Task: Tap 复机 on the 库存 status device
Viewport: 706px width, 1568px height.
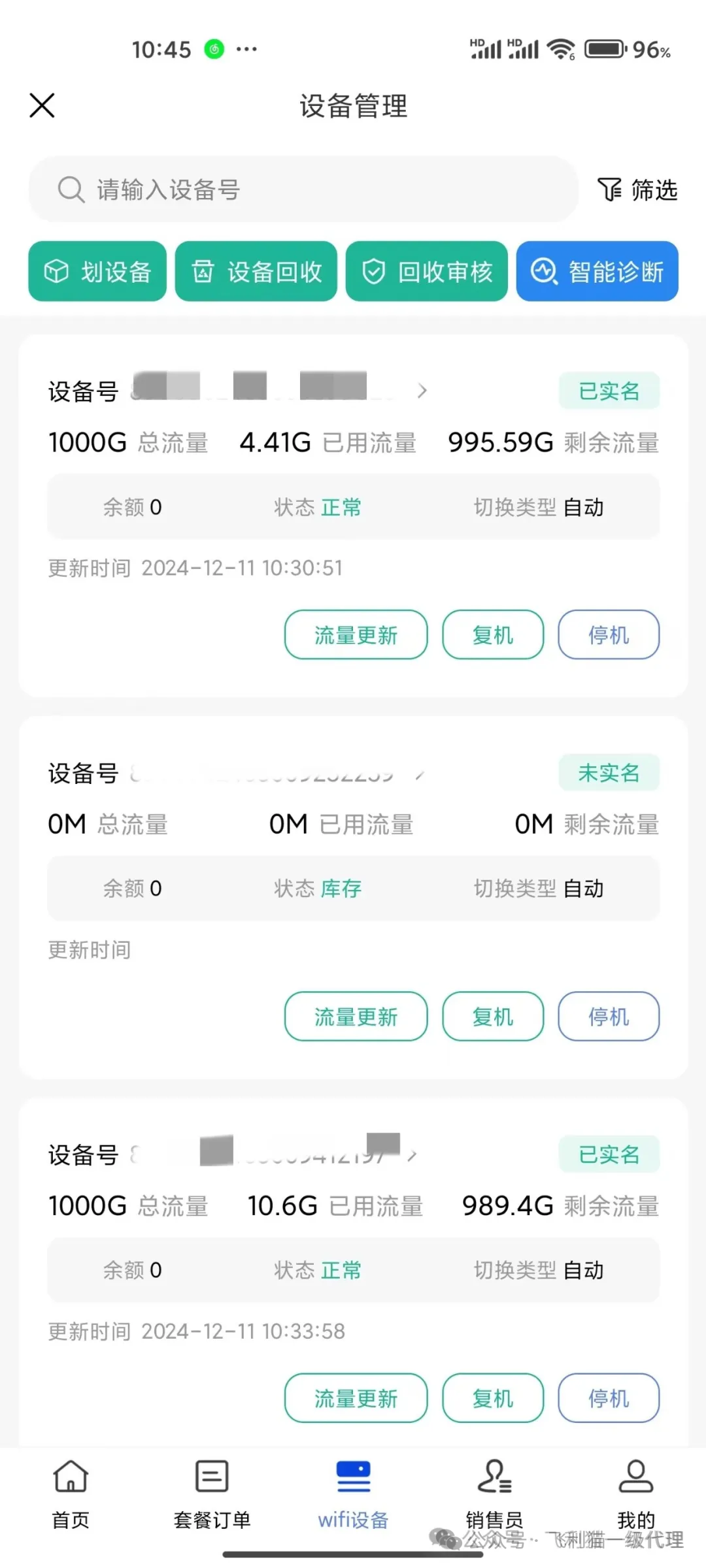Action: tap(493, 1016)
